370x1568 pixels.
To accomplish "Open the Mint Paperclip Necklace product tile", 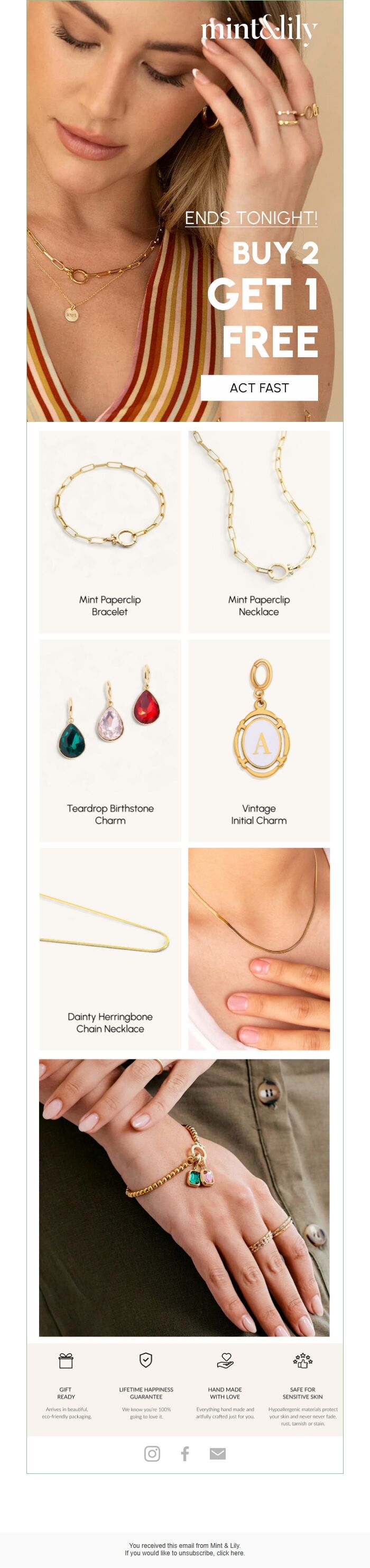I will pos(258,531).
